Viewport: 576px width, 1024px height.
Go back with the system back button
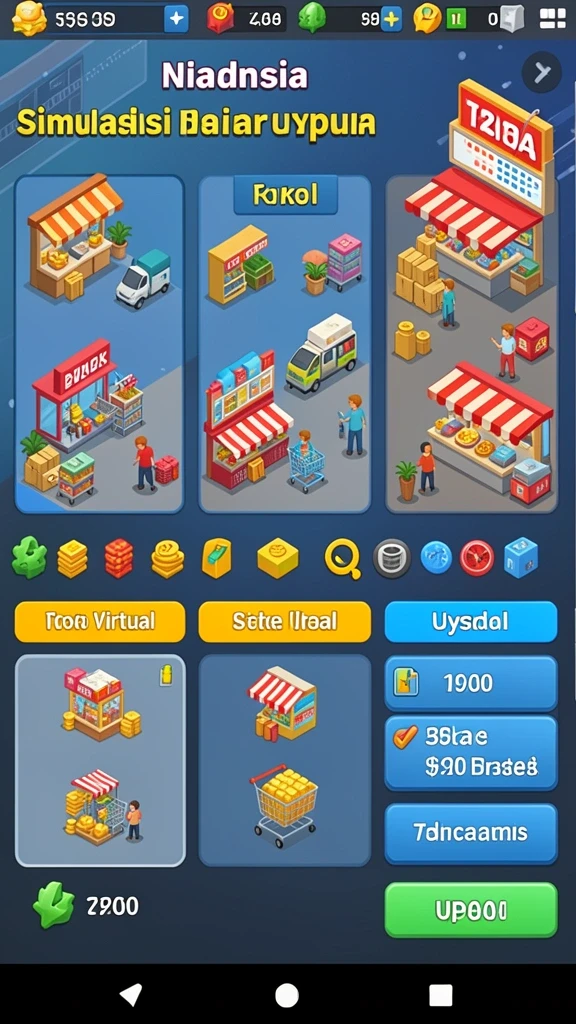tap(131, 995)
